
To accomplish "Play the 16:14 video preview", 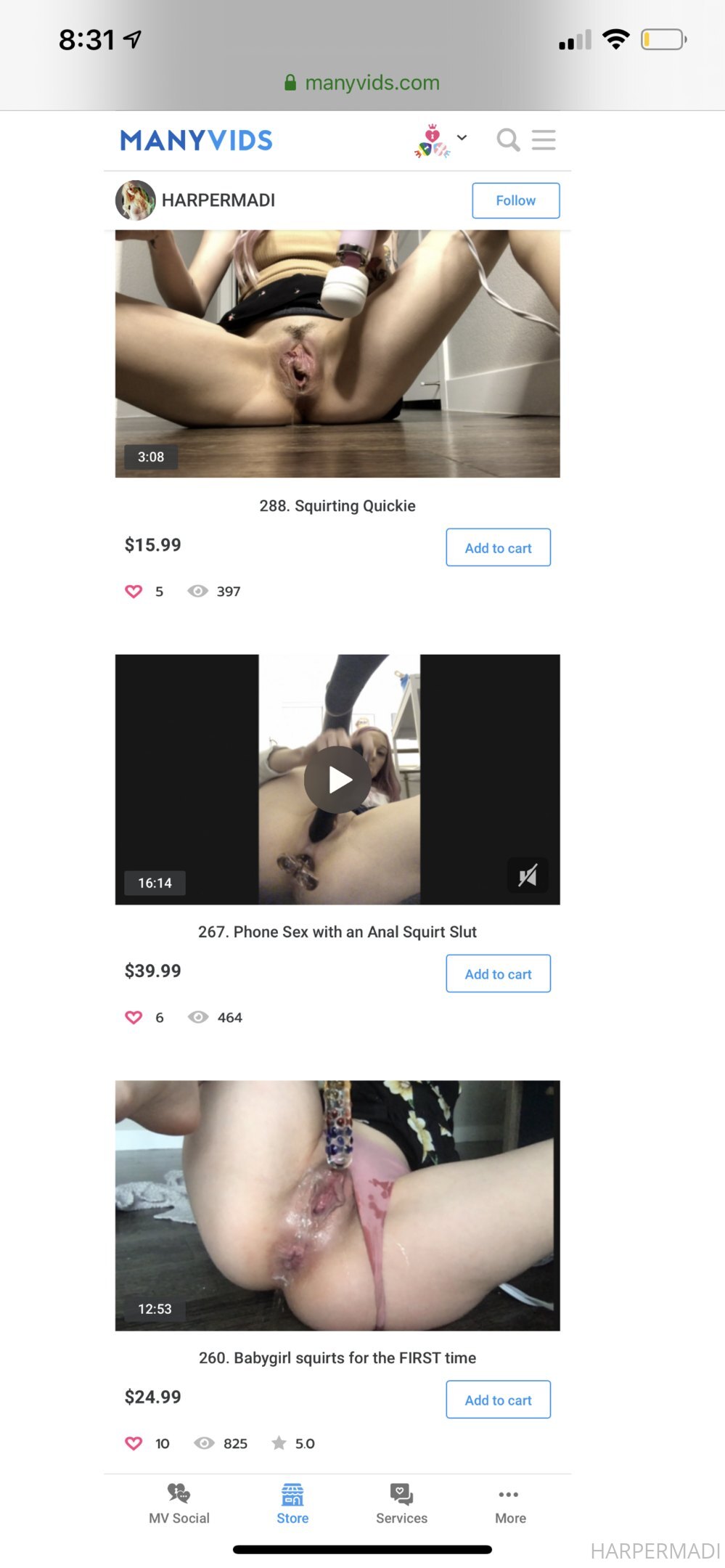I will (337, 780).
